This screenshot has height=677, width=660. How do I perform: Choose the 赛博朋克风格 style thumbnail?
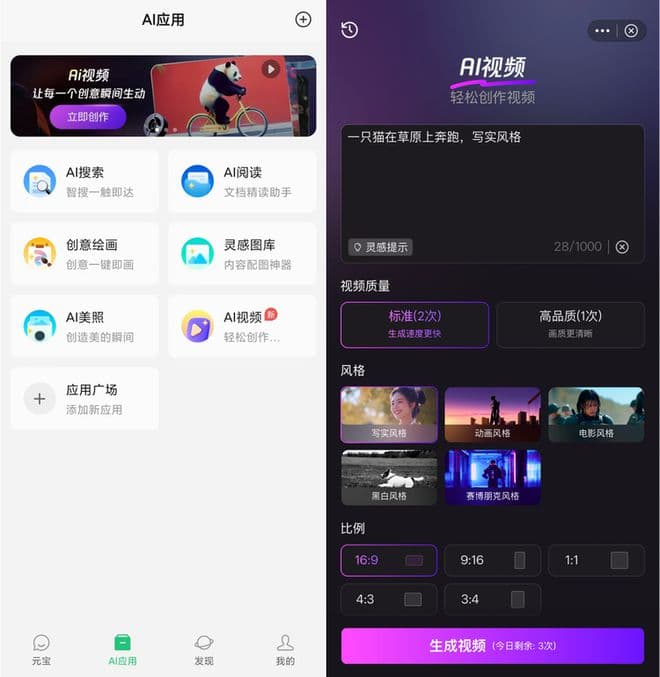click(492, 477)
